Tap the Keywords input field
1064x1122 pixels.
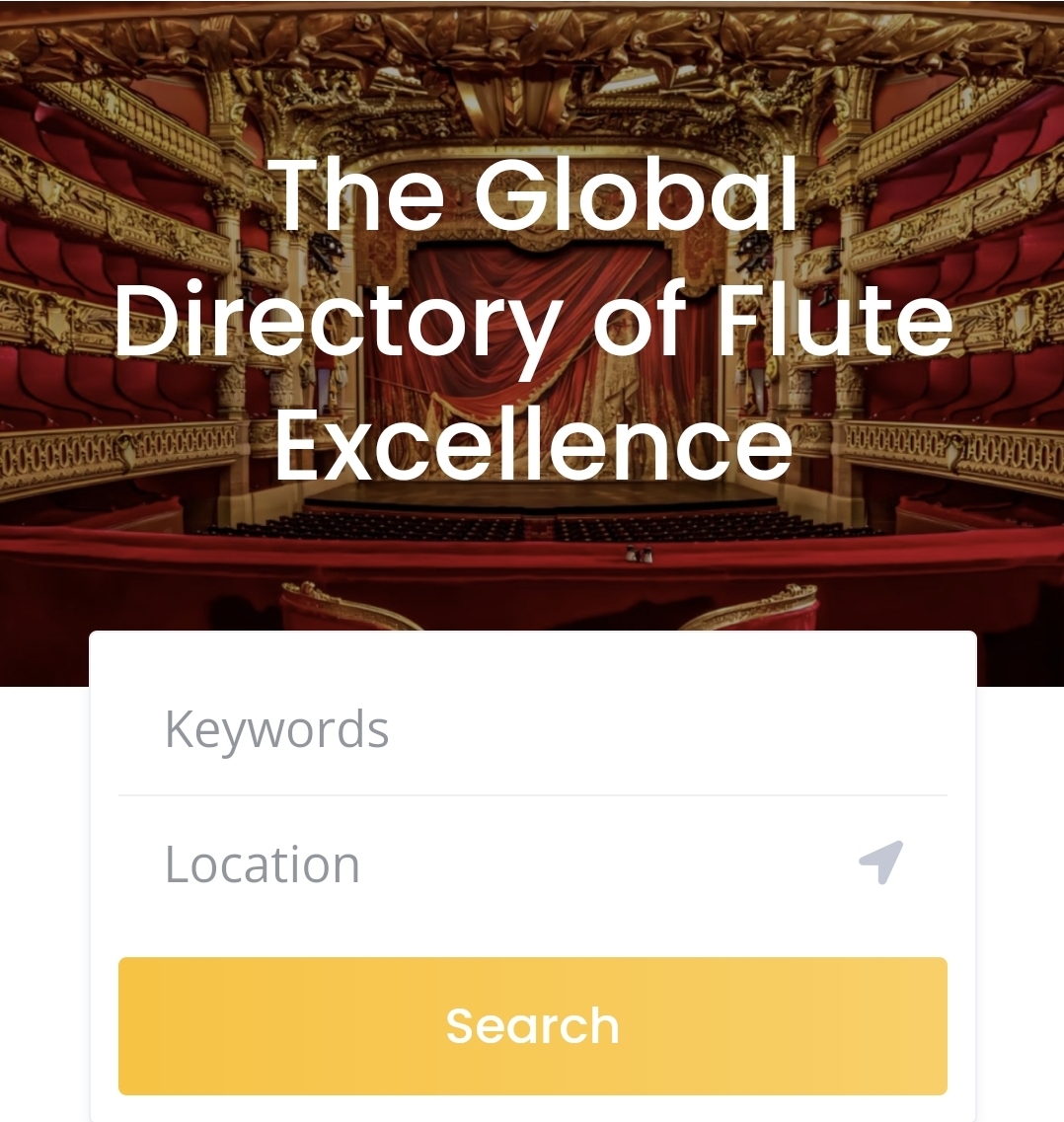pyautogui.click(x=531, y=730)
